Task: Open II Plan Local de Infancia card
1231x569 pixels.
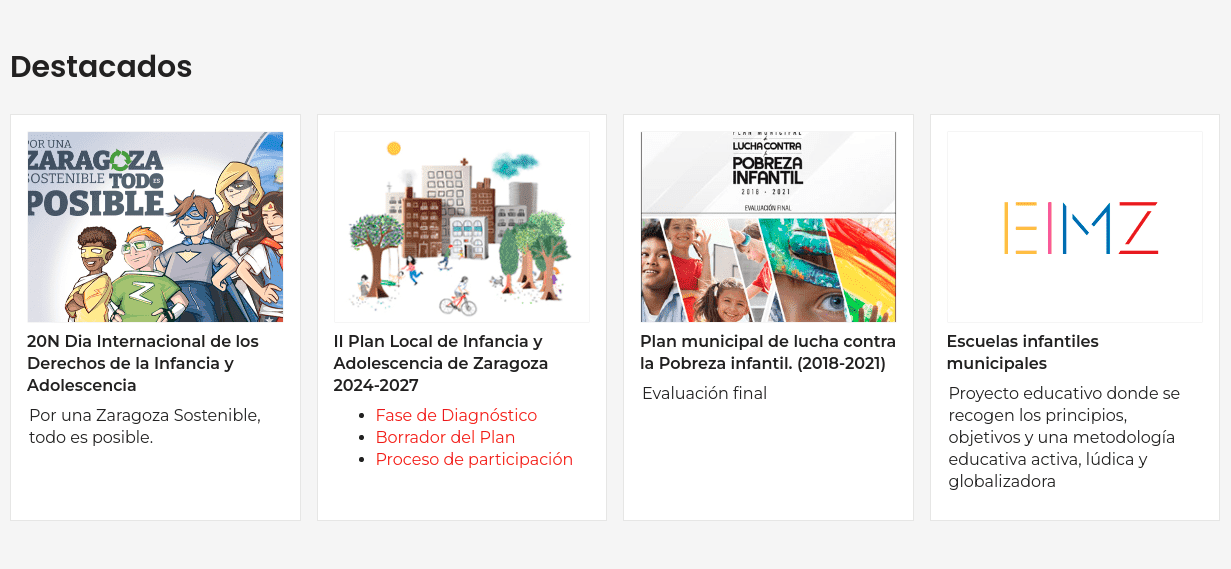Action: (x=440, y=363)
